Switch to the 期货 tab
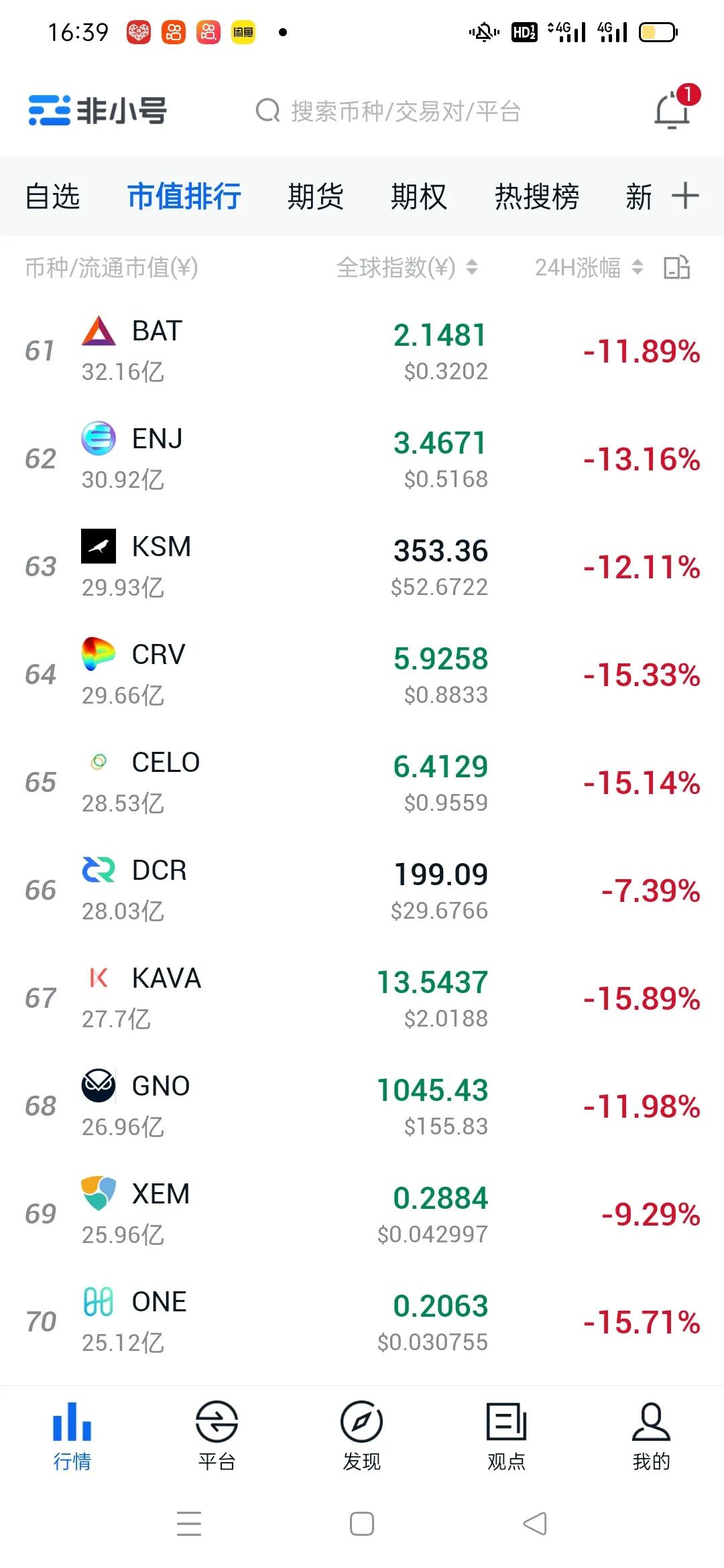Viewport: 724px width, 1568px height. [x=315, y=197]
